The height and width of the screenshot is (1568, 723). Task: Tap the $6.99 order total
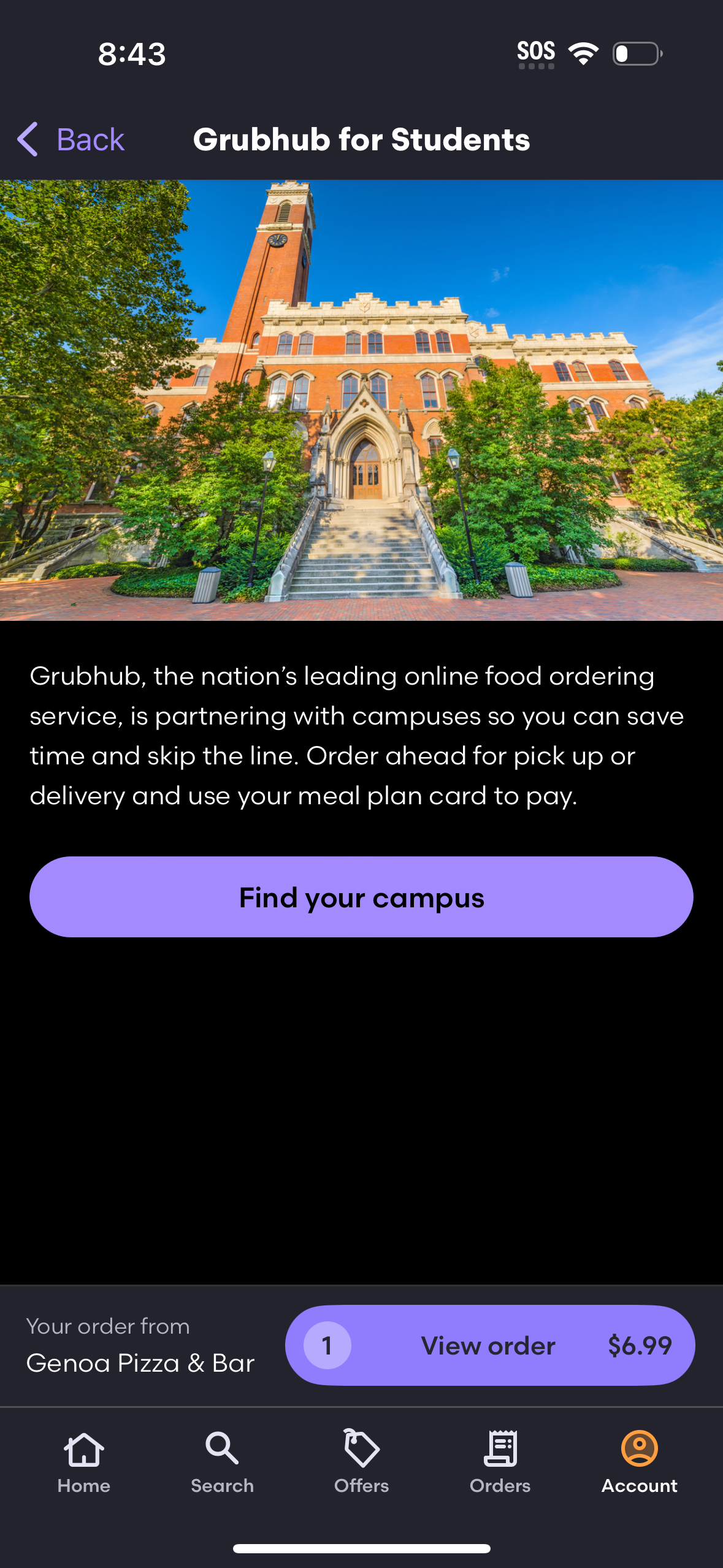pyautogui.click(x=640, y=1345)
